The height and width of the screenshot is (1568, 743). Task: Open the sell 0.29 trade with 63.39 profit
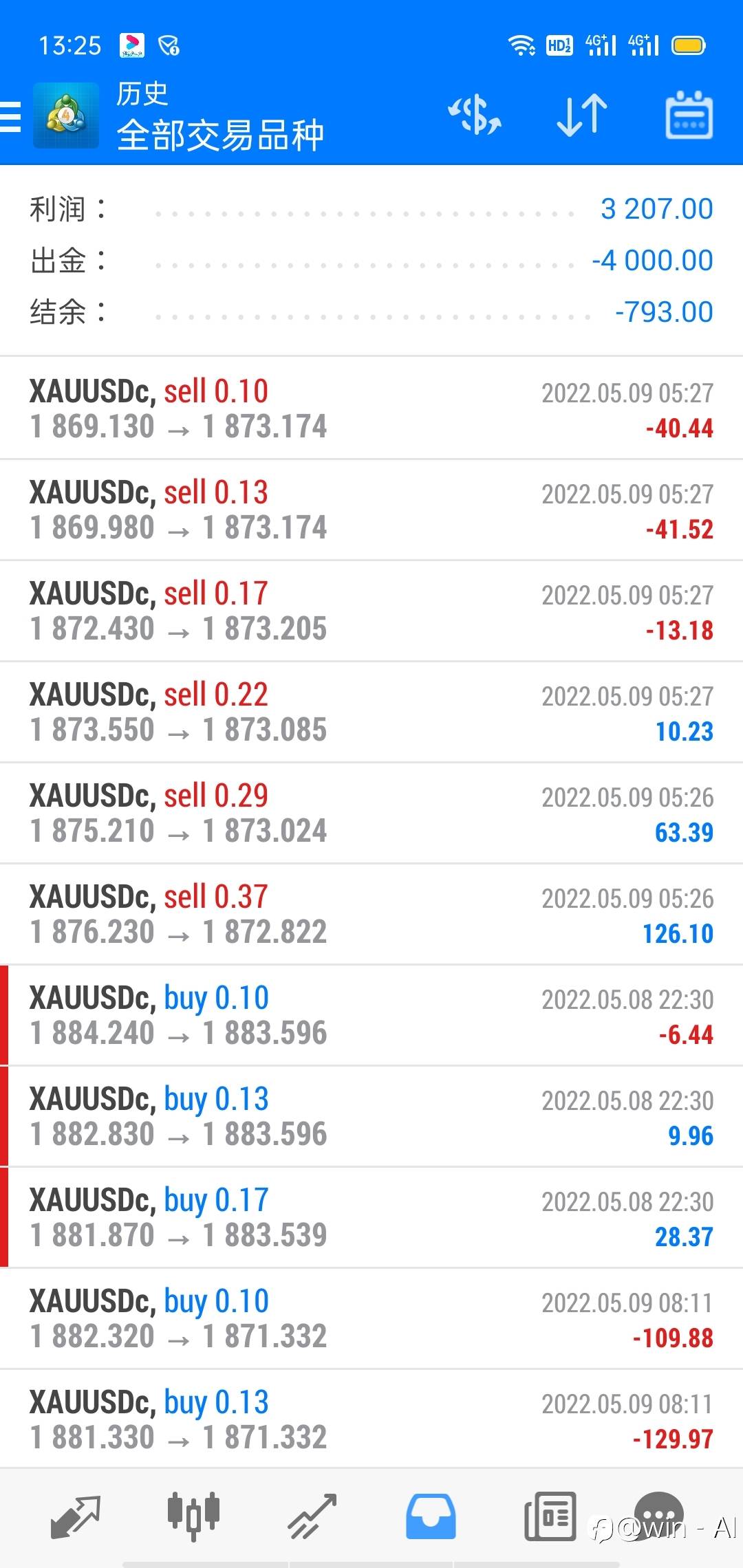(371, 813)
